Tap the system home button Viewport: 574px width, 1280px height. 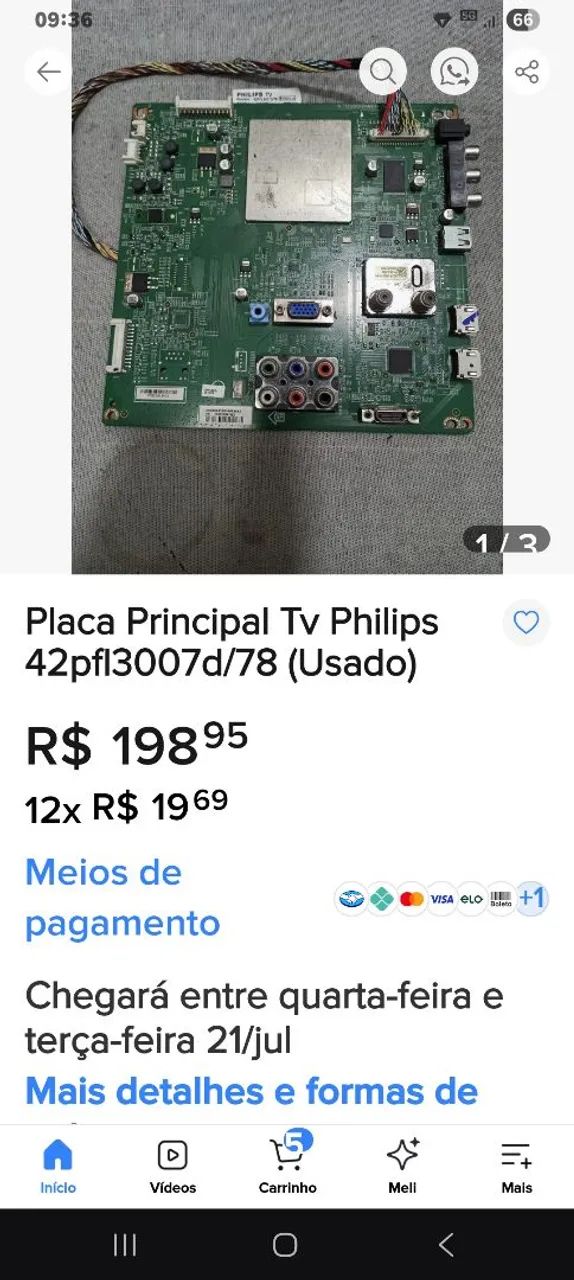[x=285, y=1245]
